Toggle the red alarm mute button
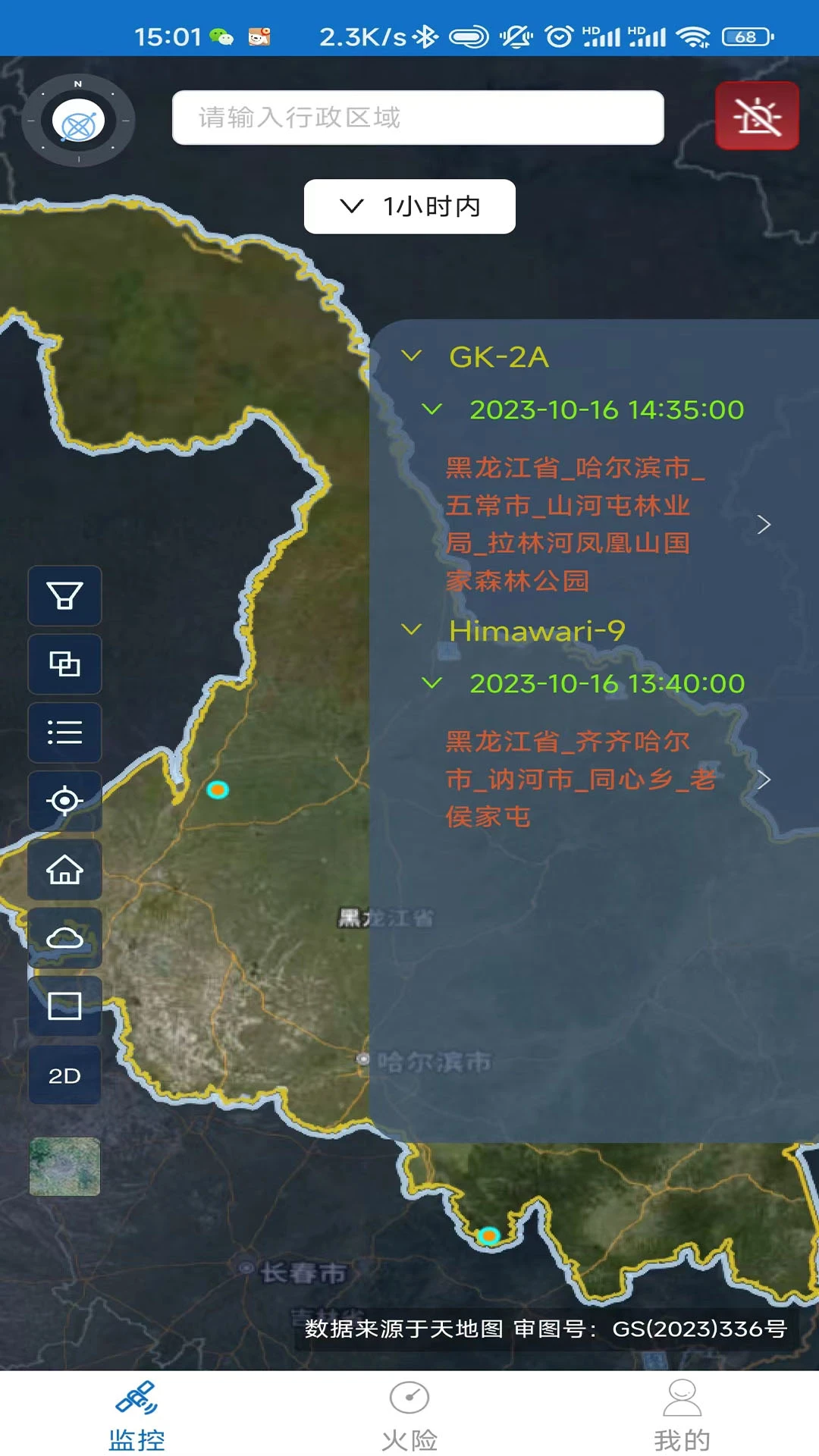This screenshot has width=819, height=1456. point(757,117)
